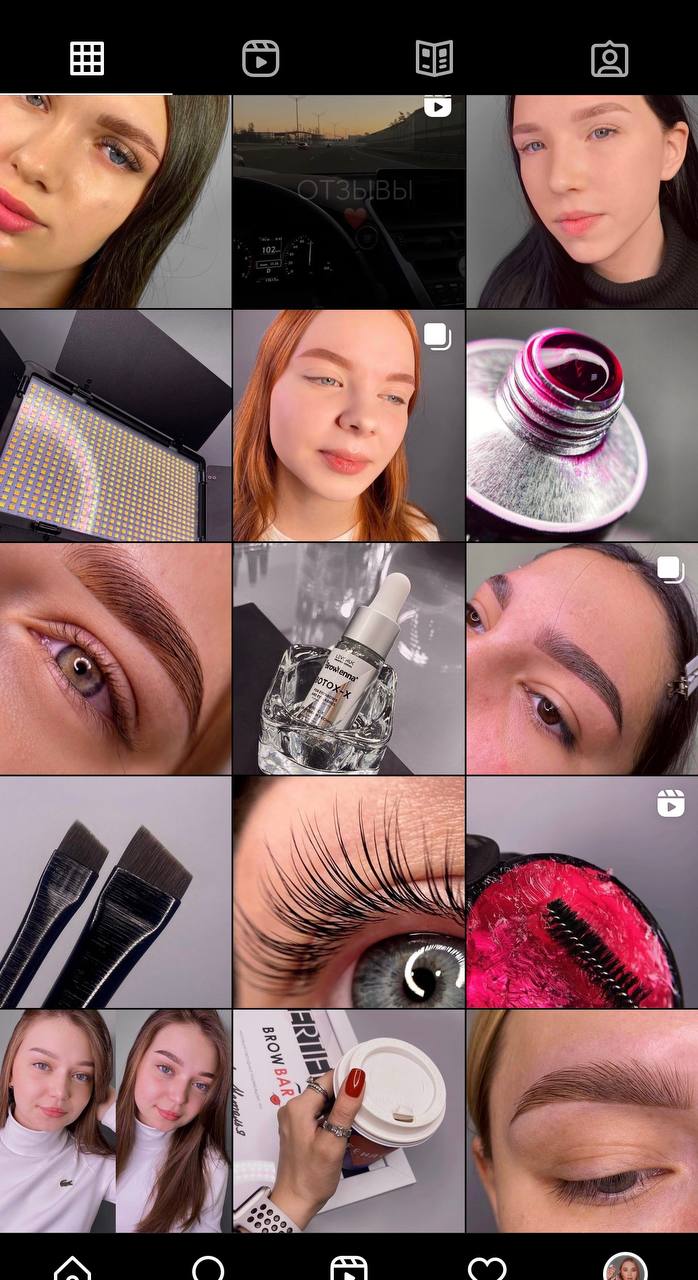Open the Botox serum bottle post
The height and width of the screenshot is (1280, 698).
(x=349, y=659)
